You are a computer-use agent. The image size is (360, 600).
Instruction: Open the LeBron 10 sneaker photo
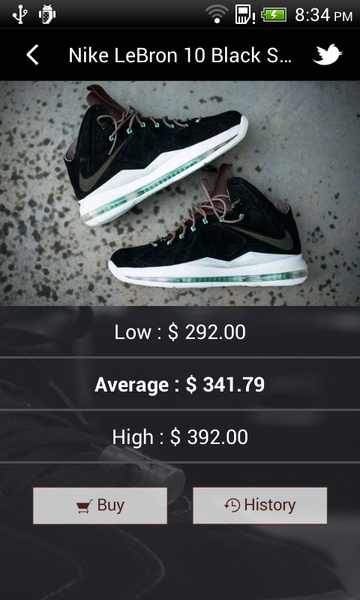(x=180, y=193)
